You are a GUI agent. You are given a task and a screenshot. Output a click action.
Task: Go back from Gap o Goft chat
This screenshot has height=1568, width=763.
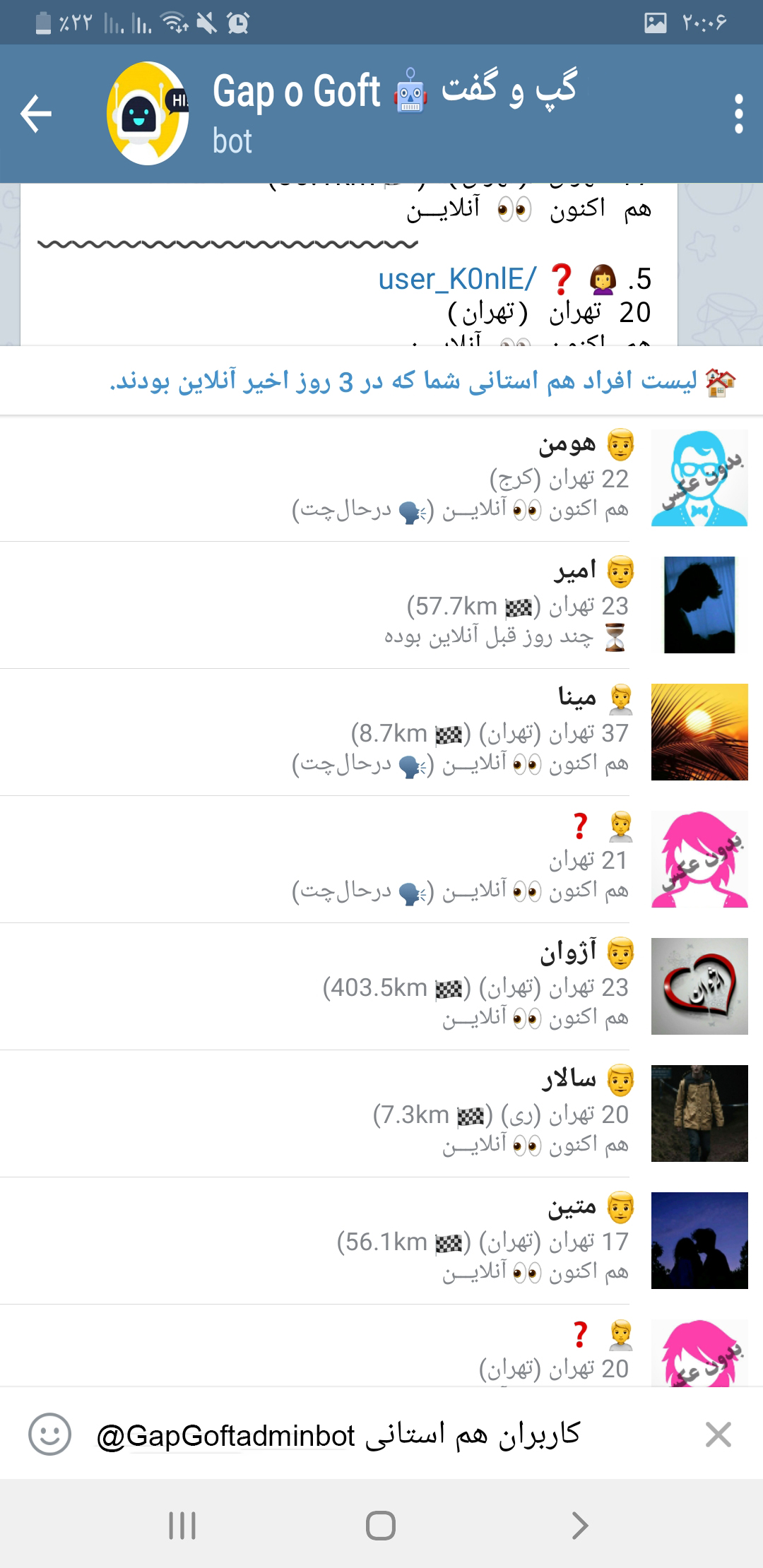(x=37, y=114)
